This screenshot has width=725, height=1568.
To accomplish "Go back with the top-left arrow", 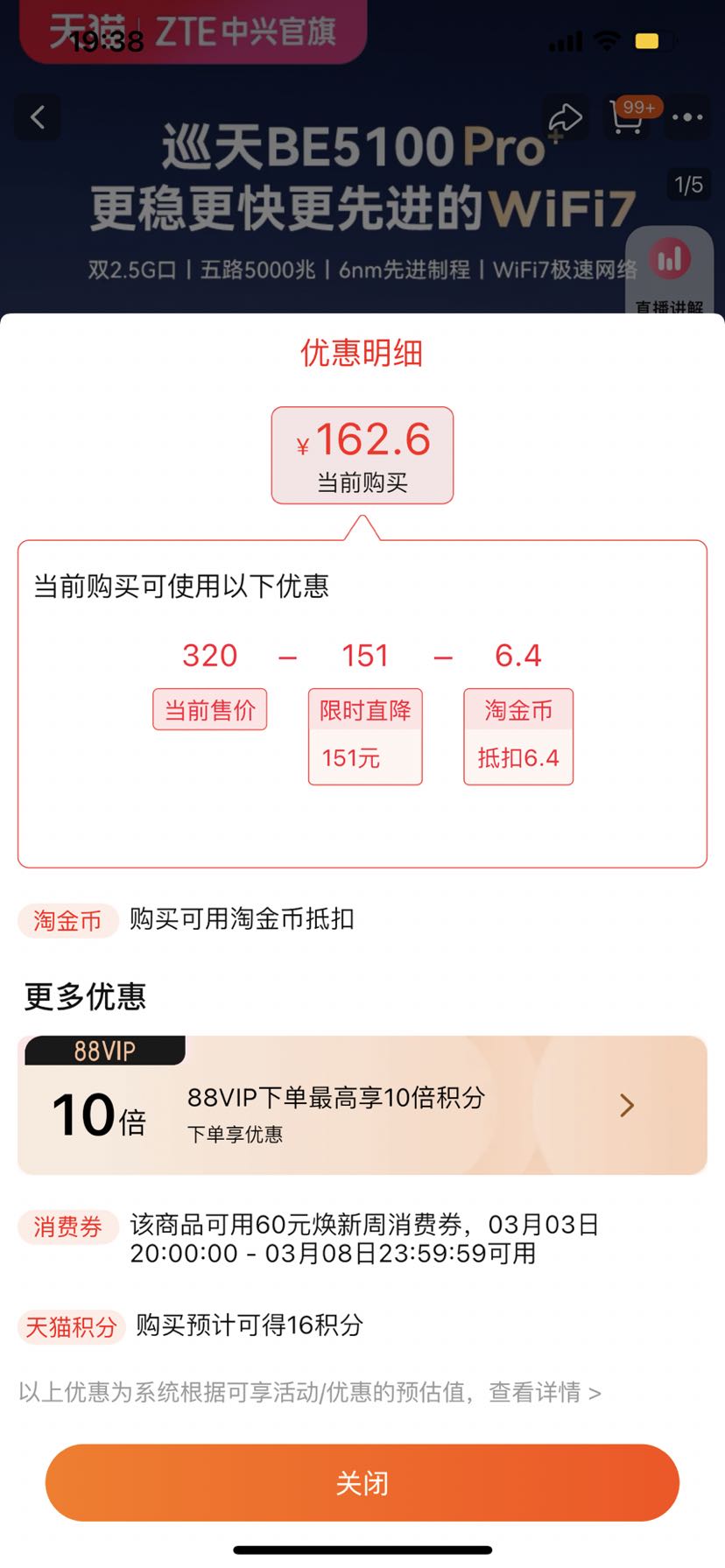I will (x=38, y=117).
